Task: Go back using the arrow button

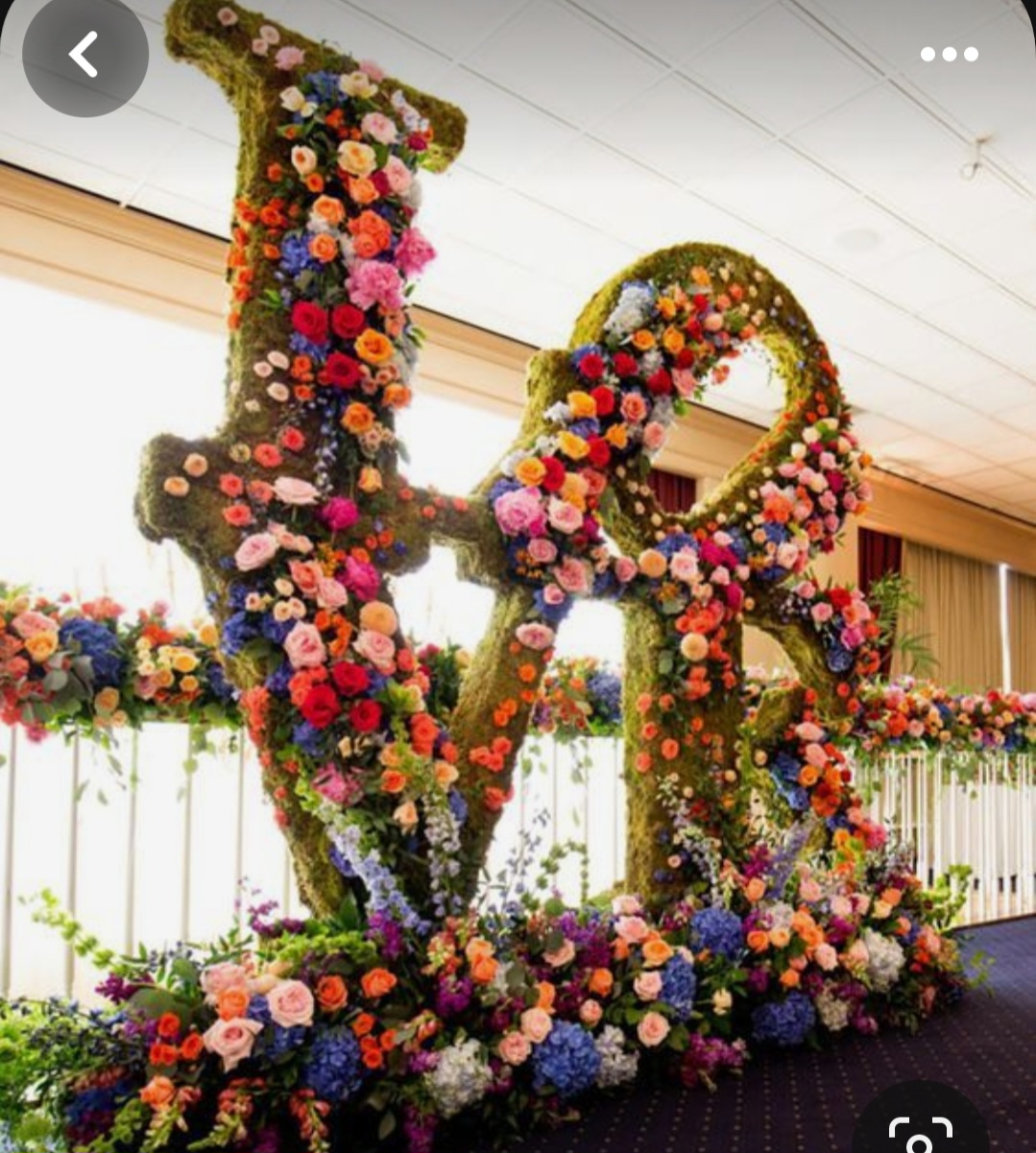Action: tap(84, 55)
